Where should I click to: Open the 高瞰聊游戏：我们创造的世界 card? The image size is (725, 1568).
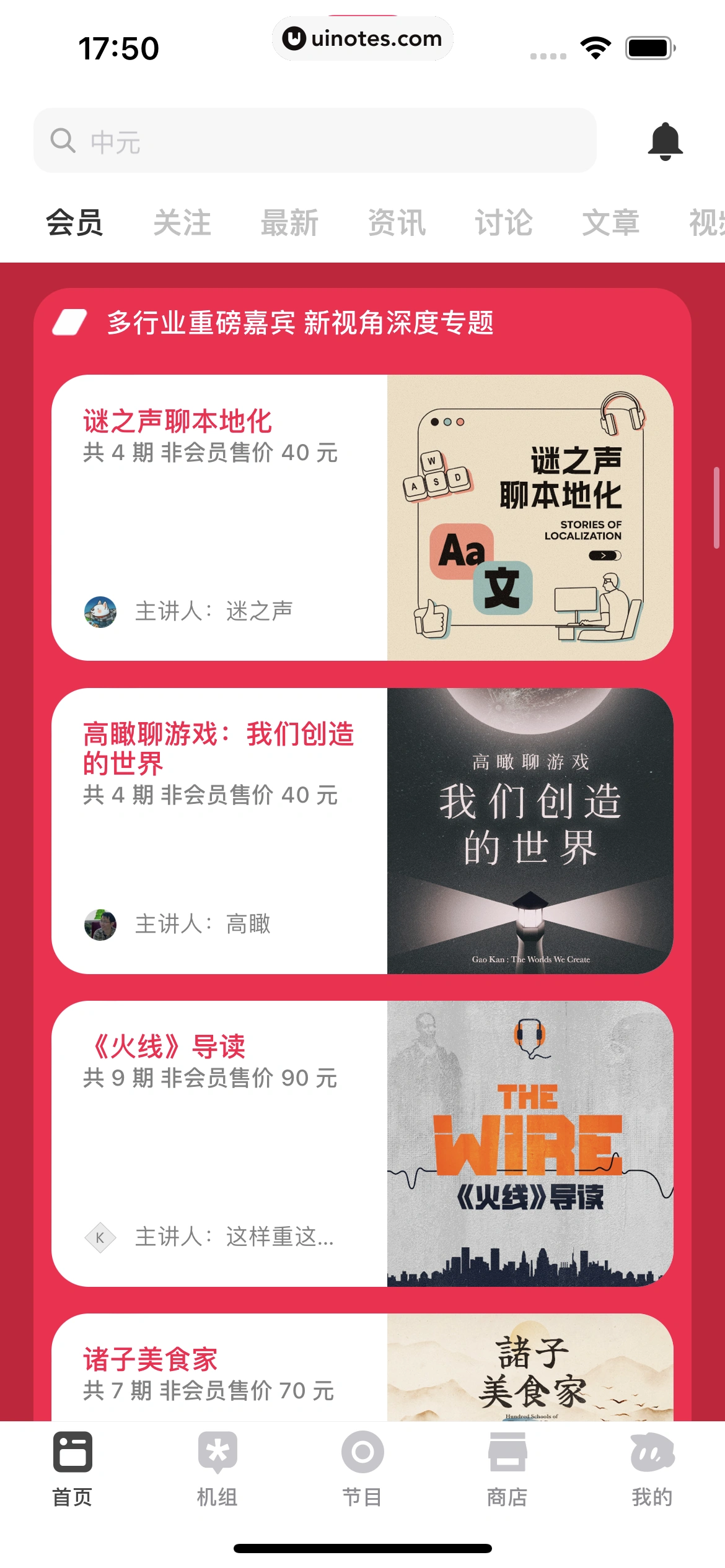coord(362,831)
